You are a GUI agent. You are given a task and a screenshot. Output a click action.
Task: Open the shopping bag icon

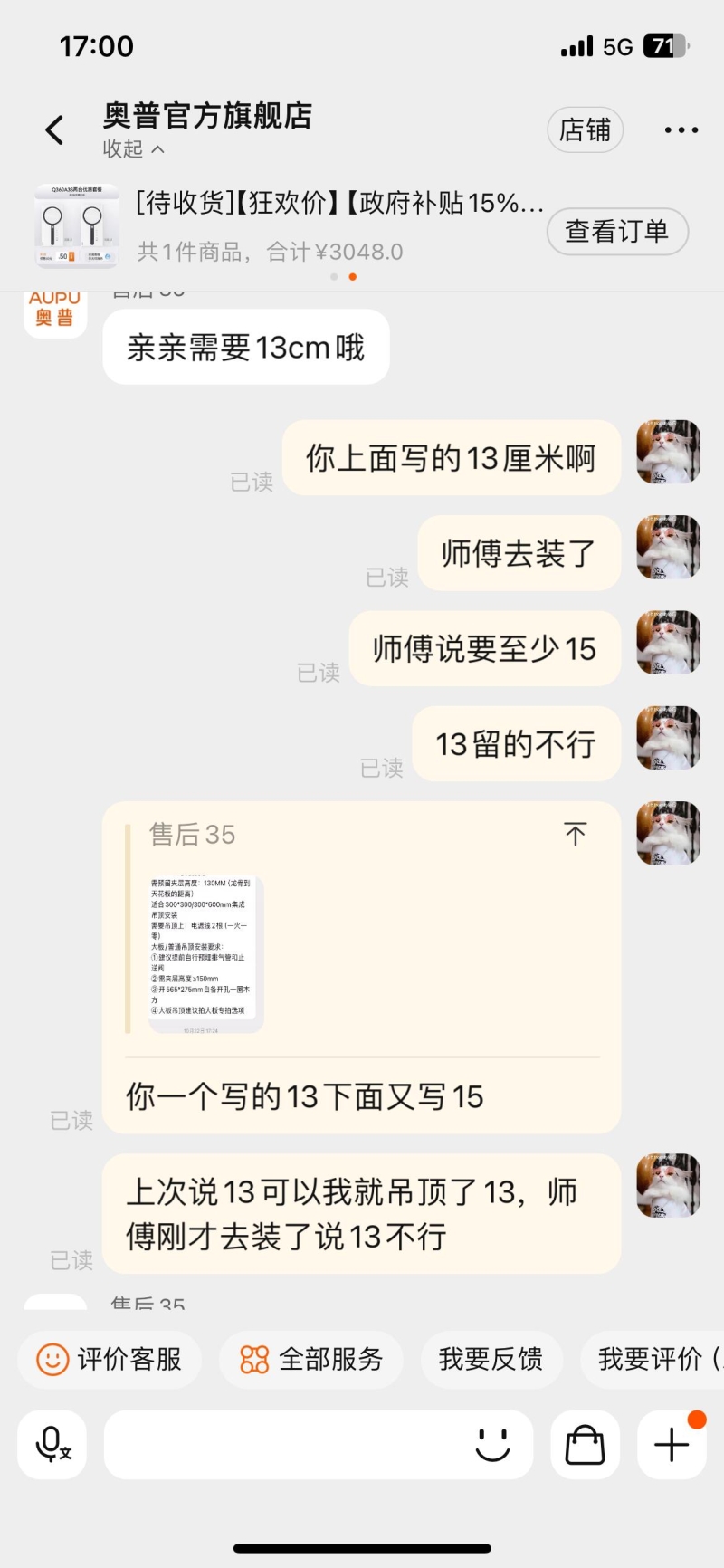(585, 1445)
